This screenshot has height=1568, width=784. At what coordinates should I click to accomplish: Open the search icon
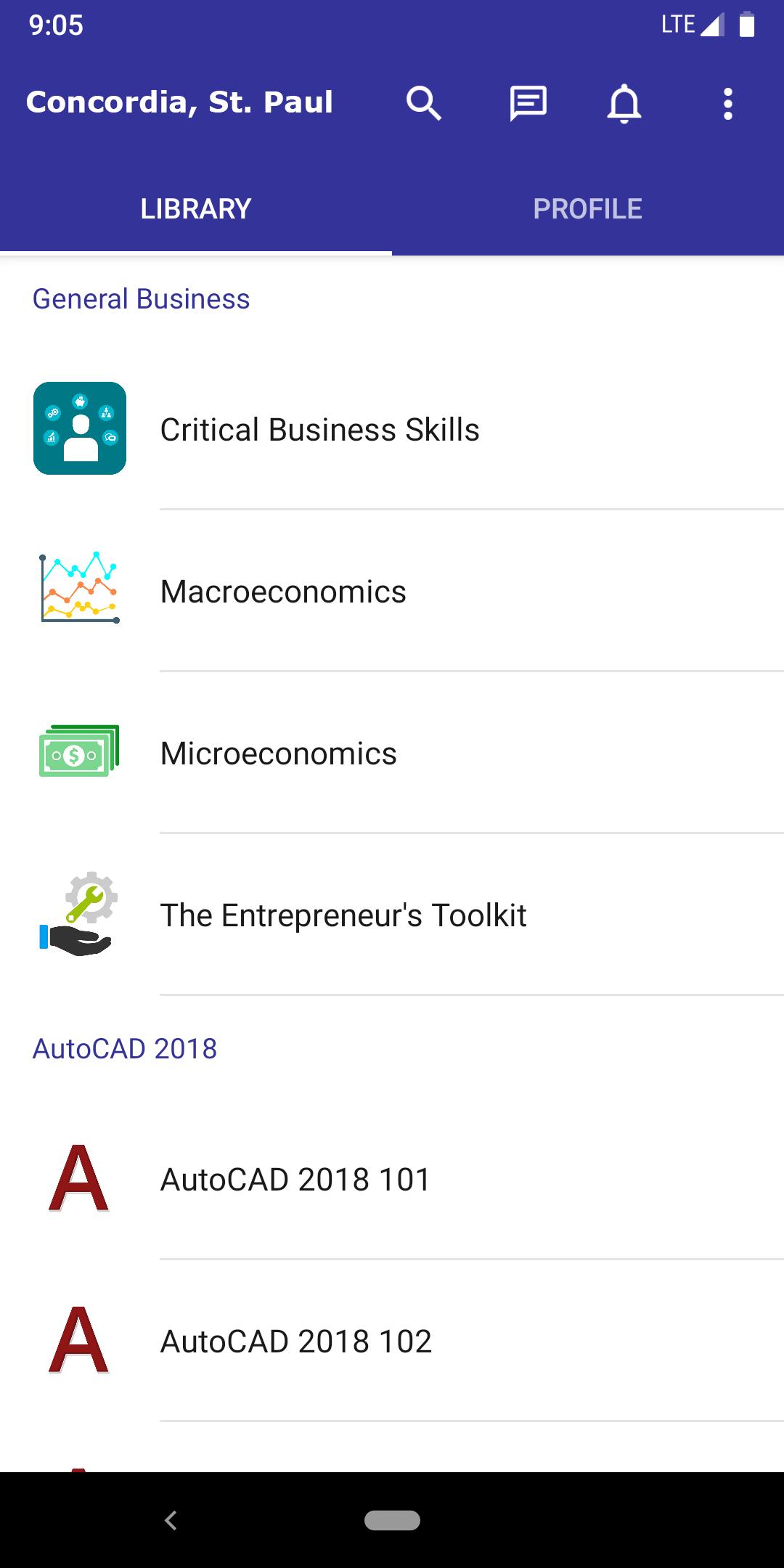(x=424, y=103)
